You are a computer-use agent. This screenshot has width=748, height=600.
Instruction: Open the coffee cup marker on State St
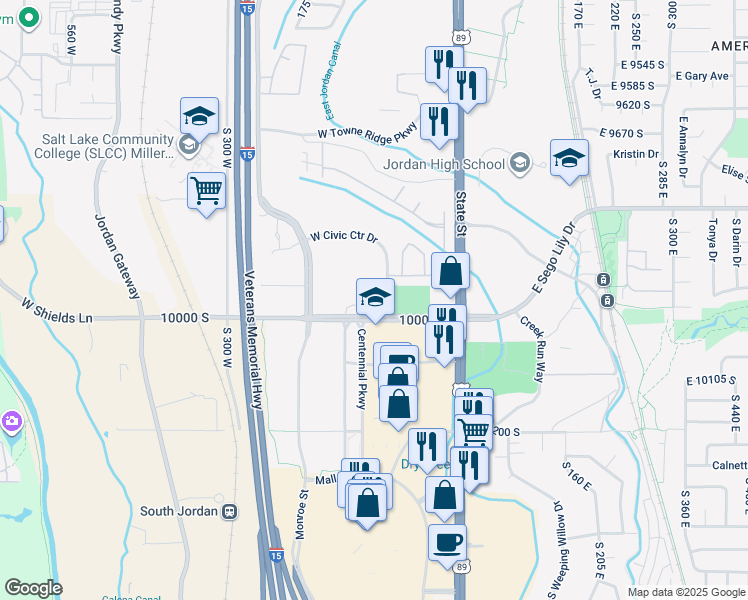pos(447,543)
